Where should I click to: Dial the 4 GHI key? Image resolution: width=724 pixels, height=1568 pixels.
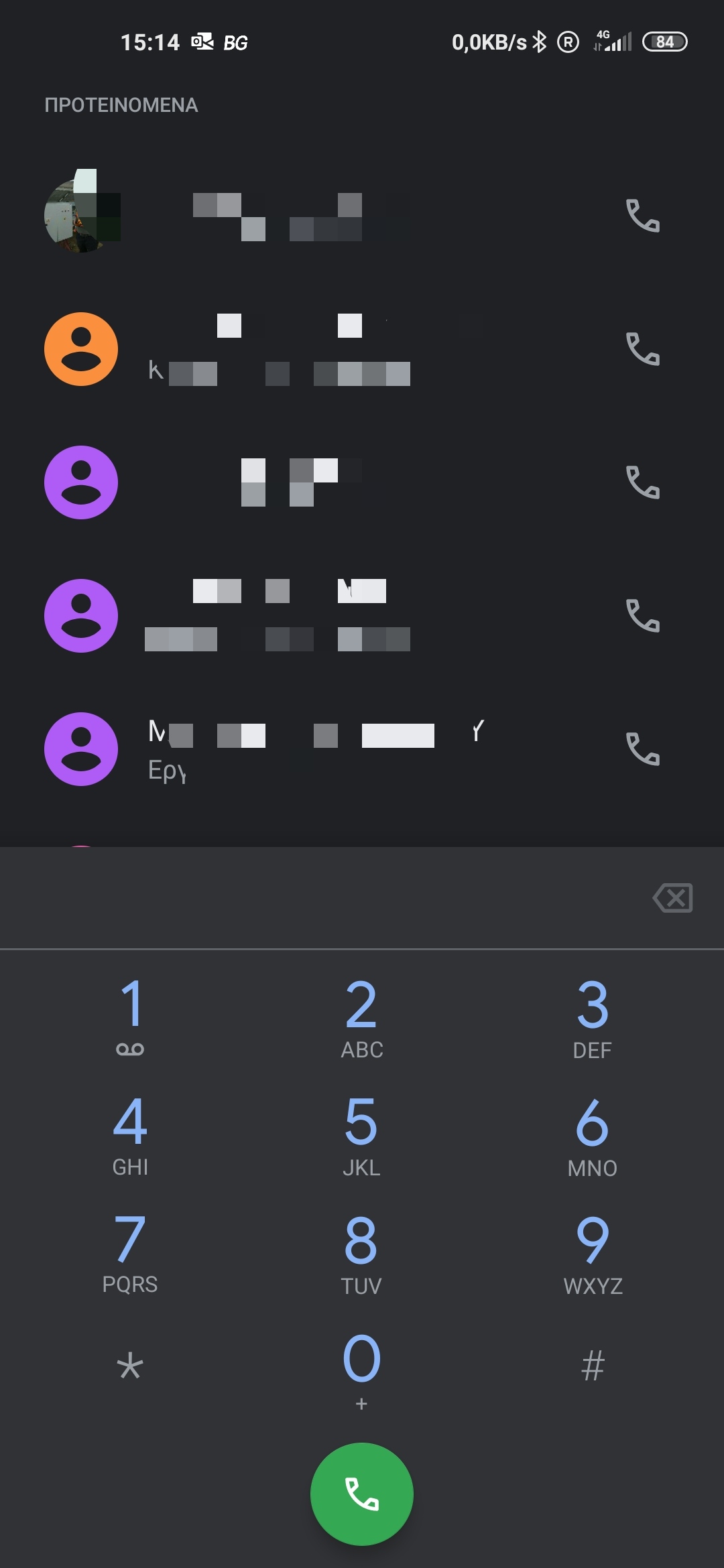(130, 1134)
